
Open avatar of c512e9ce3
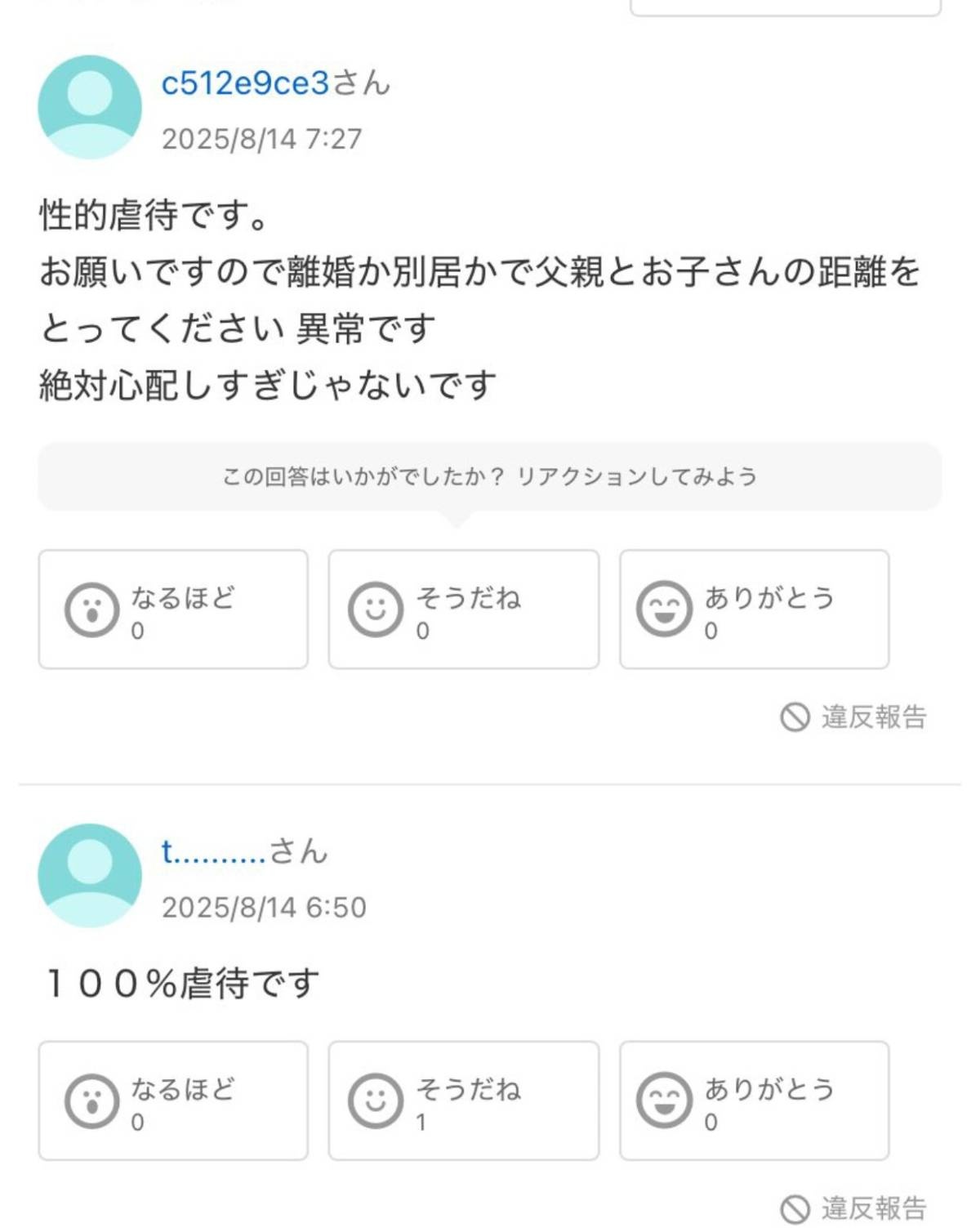pyautogui.click(x=90, y=107)
